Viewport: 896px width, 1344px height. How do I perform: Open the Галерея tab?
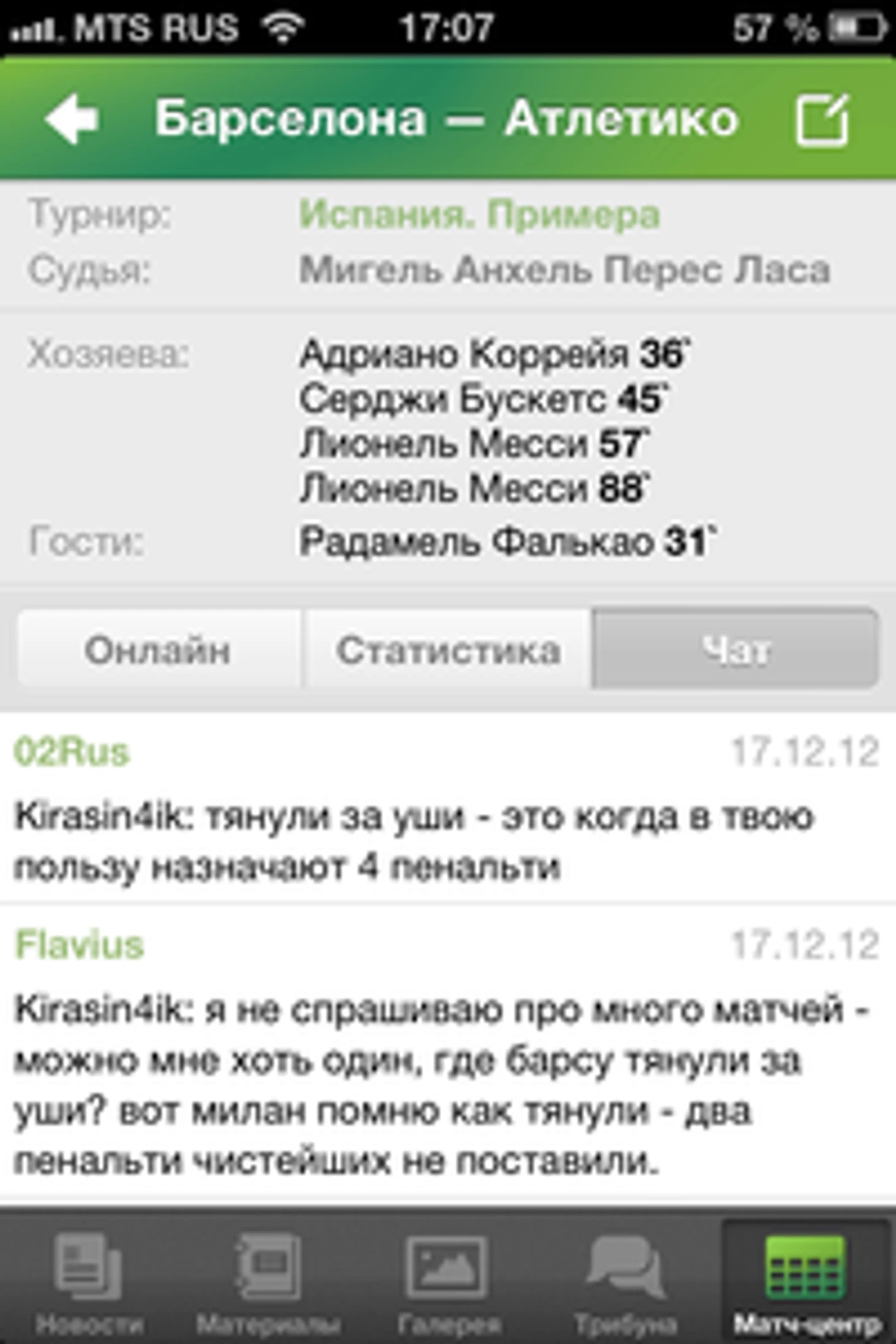coord(448,1283)
